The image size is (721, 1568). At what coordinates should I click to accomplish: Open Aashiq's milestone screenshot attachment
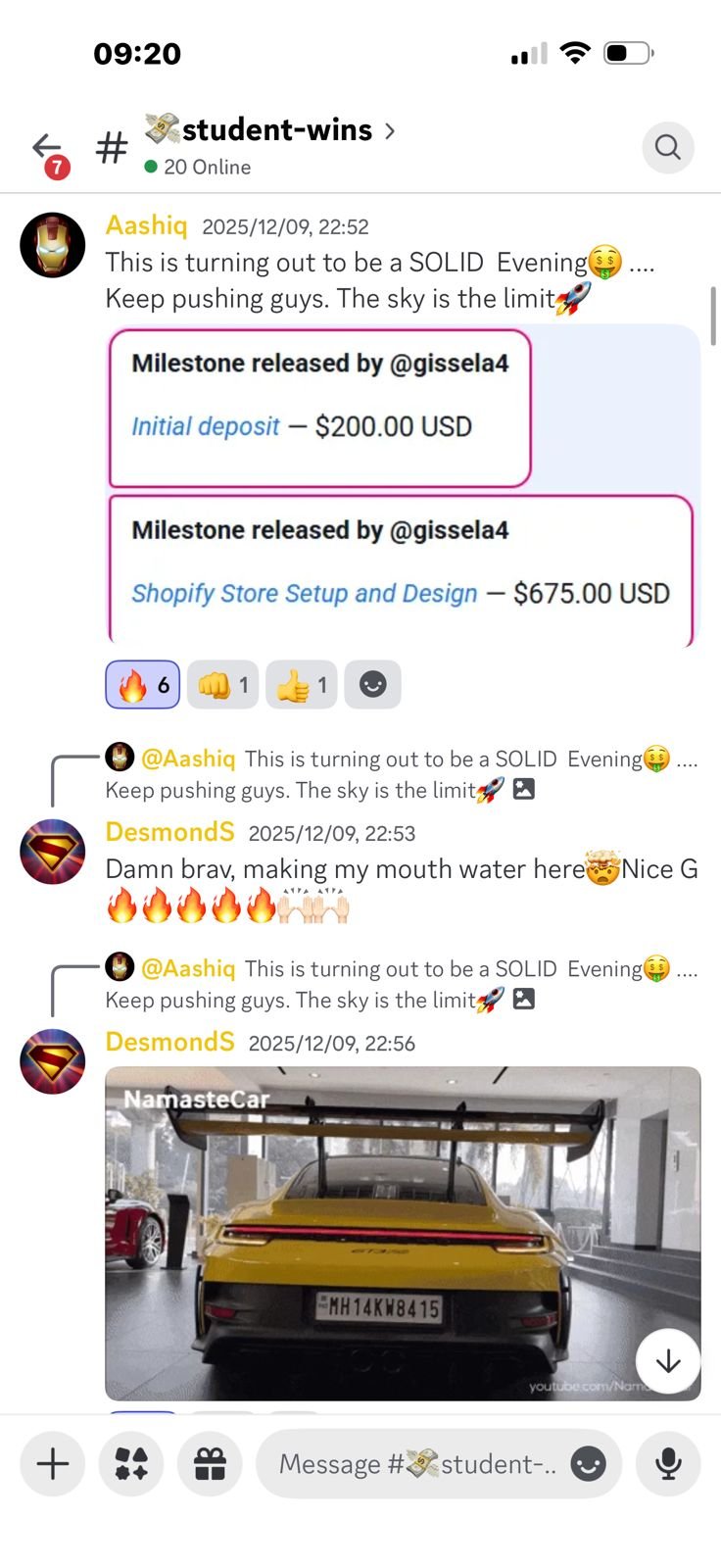click(402, 486)
